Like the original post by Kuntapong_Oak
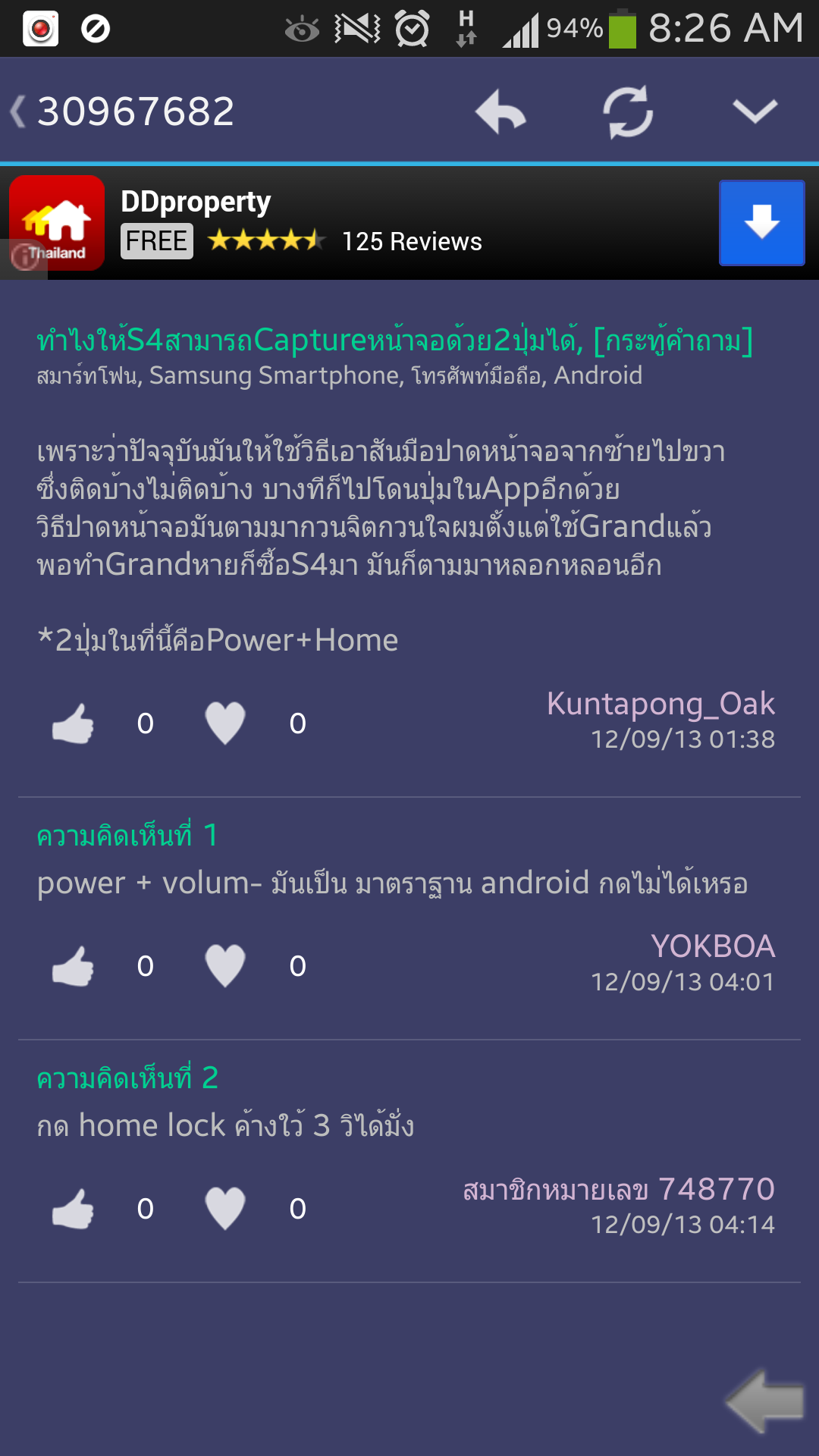The width and height of the screenshot is (819, 1456). 74,723
